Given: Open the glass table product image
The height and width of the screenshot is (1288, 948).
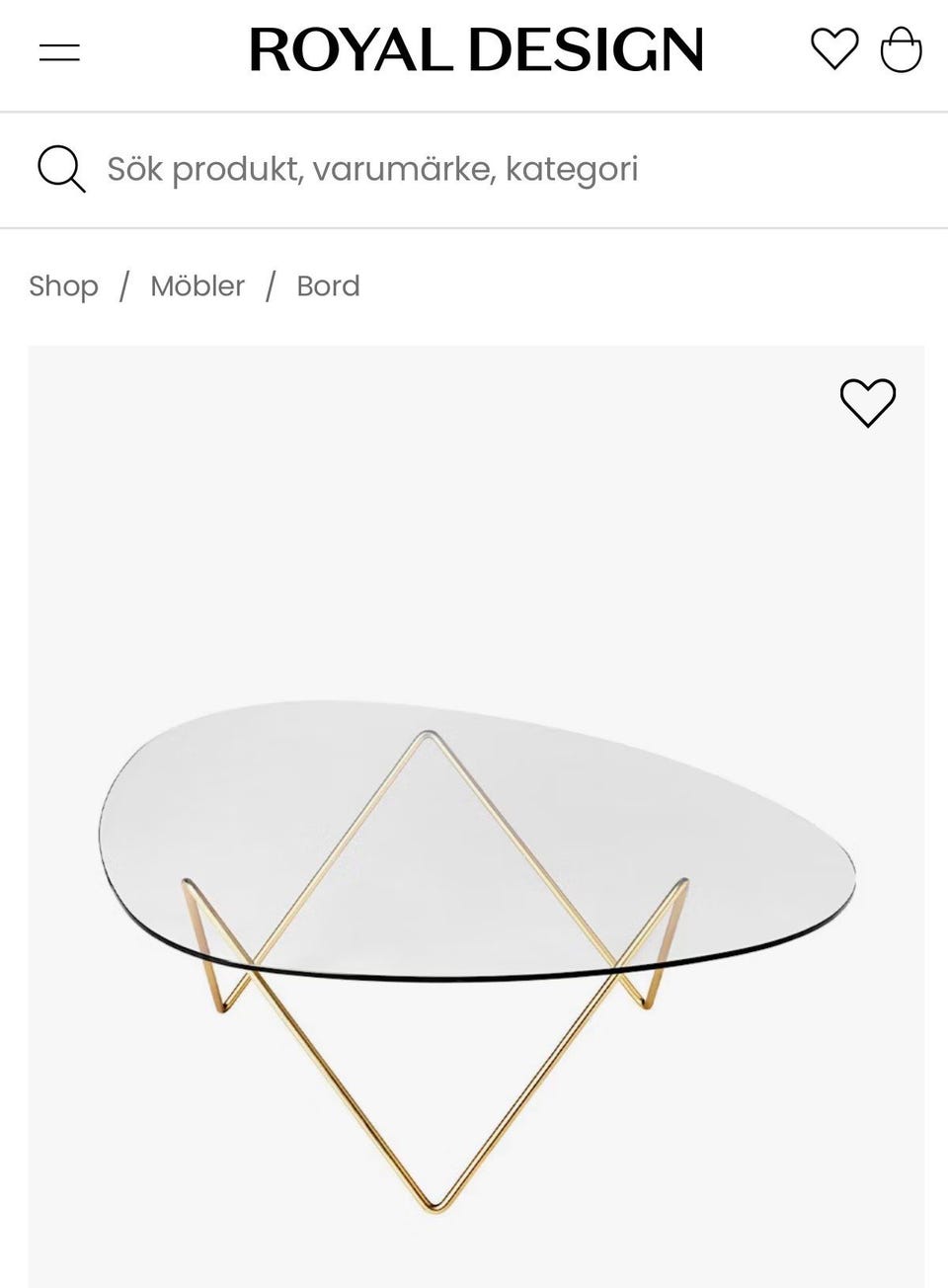Looking at the screenshot, I should pyautogui.click(x=476, y=889).
